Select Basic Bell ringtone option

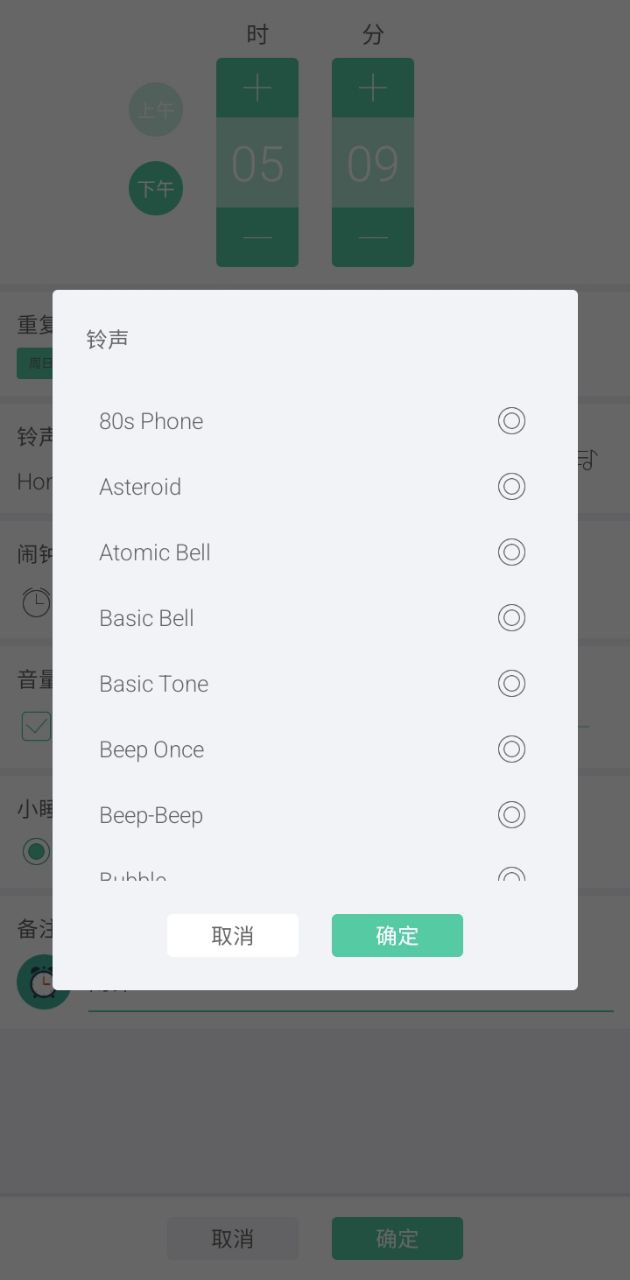[x=511, y=618]
